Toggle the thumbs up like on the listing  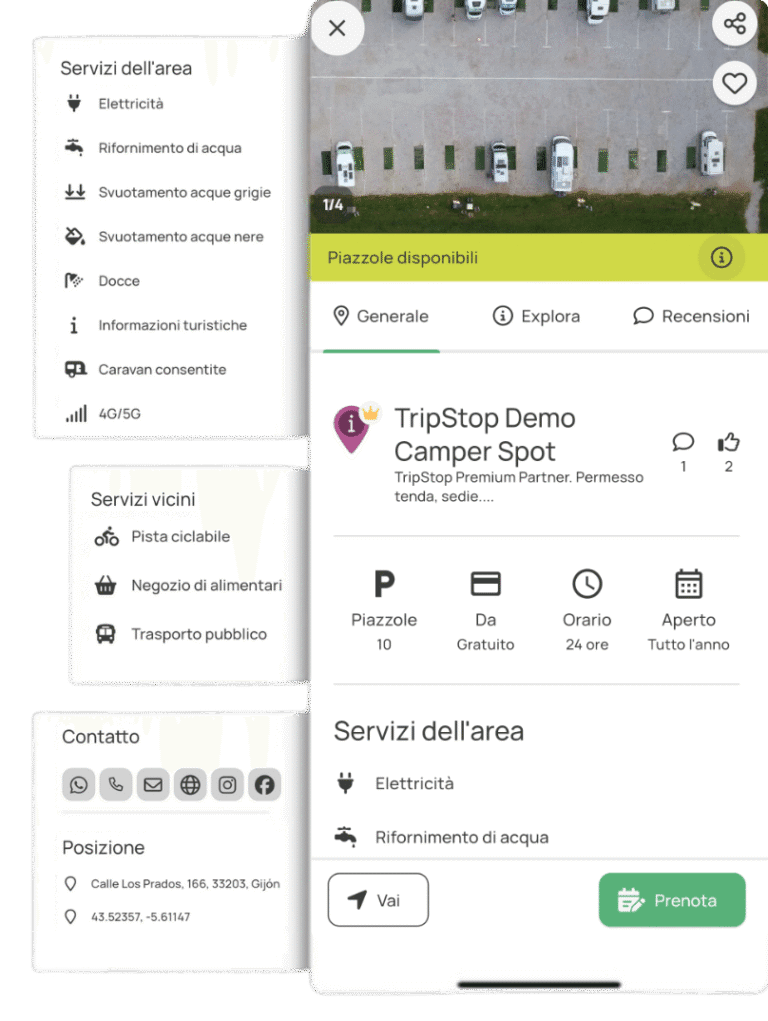[728, 444]
